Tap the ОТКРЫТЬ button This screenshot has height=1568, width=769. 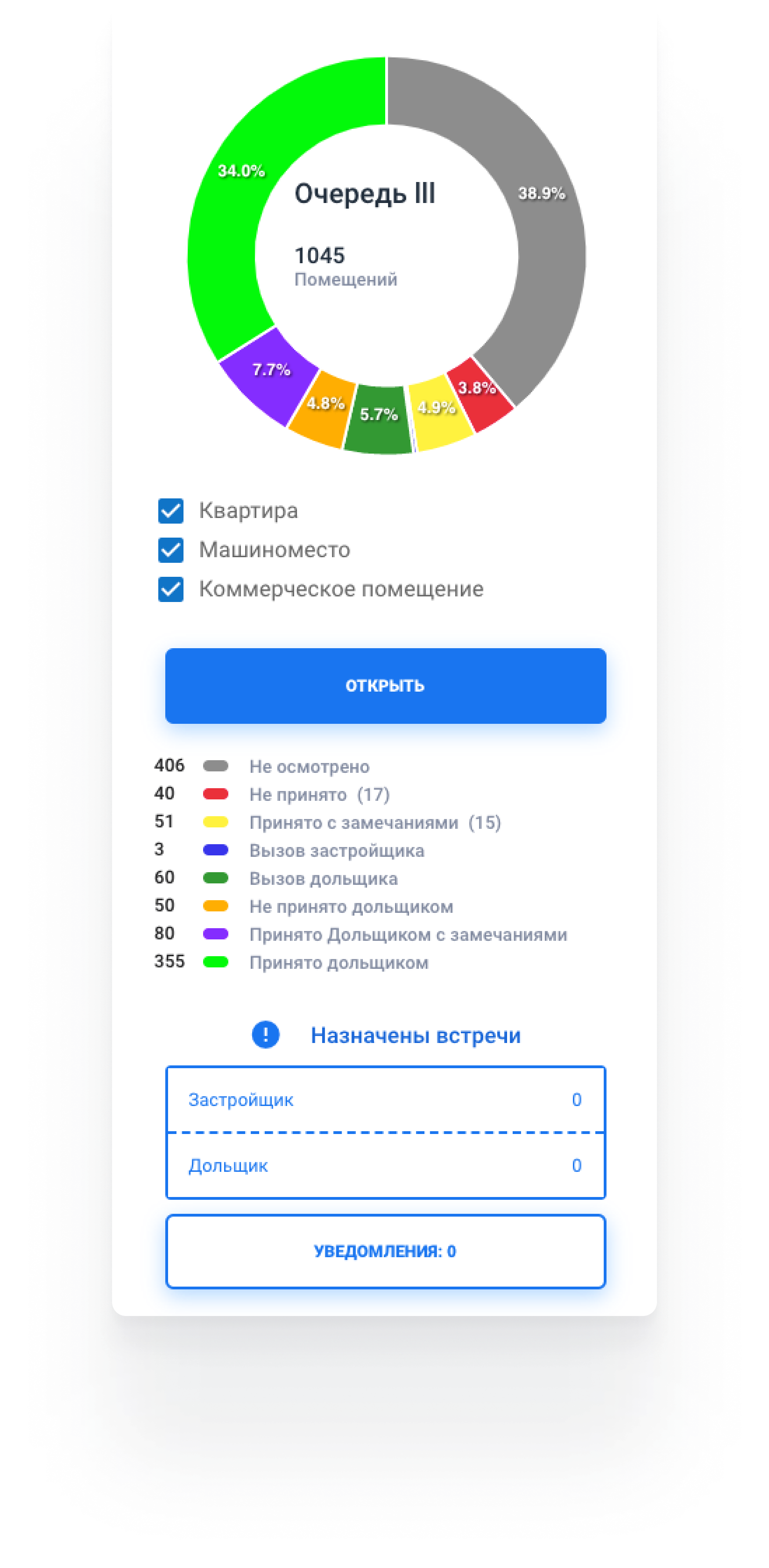(x=385, y=686)
